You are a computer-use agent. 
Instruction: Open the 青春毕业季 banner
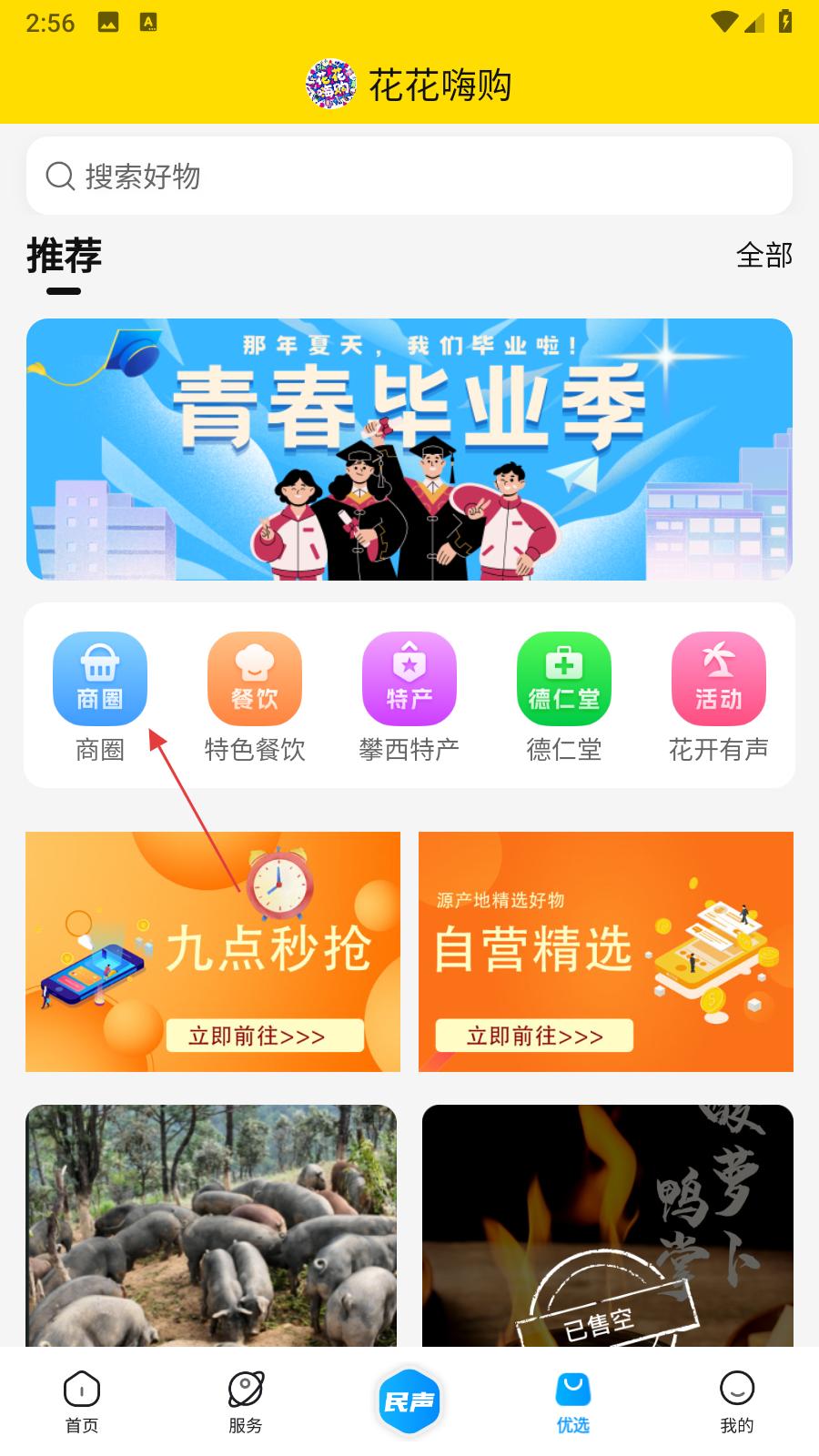tap(409, 450)
